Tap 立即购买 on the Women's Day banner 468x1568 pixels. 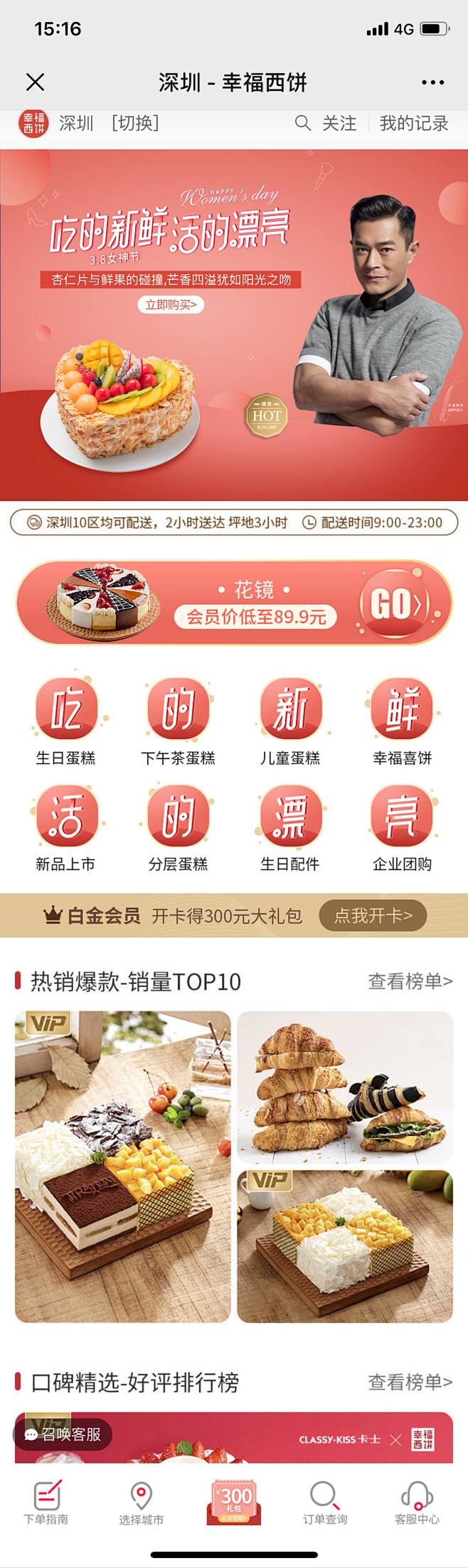click(x=171, y=305)
